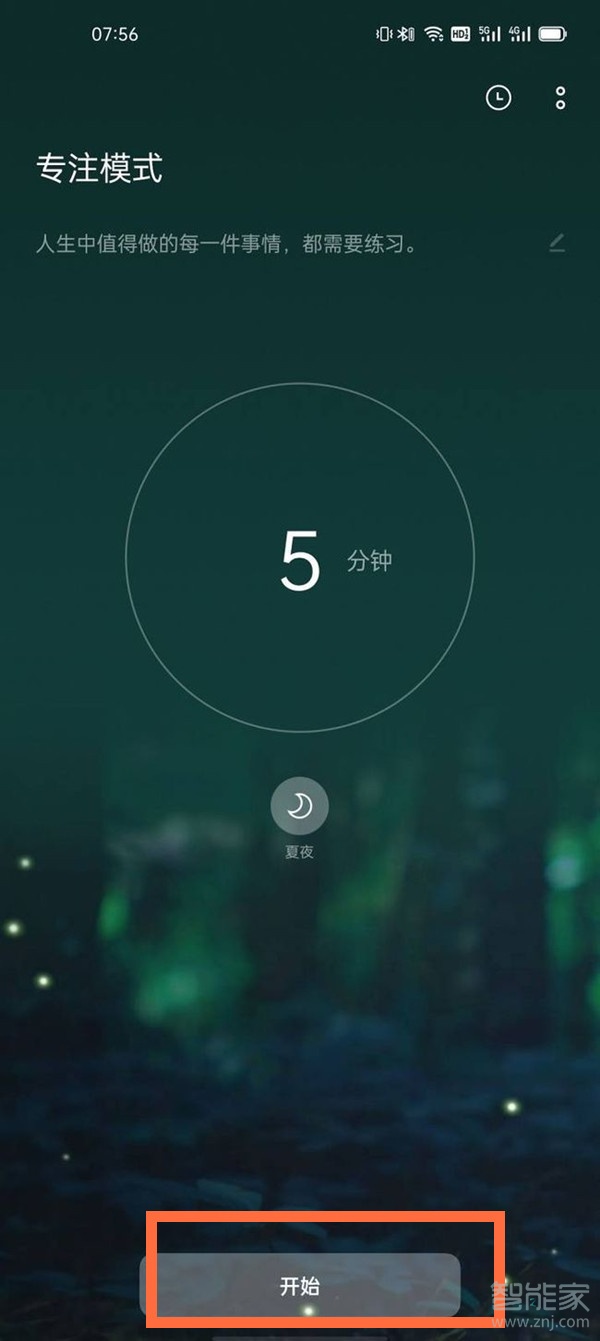Screen dimensions: 600x1341
Task: Edit the motto with the pencil icon
Action: pos(557,242)
